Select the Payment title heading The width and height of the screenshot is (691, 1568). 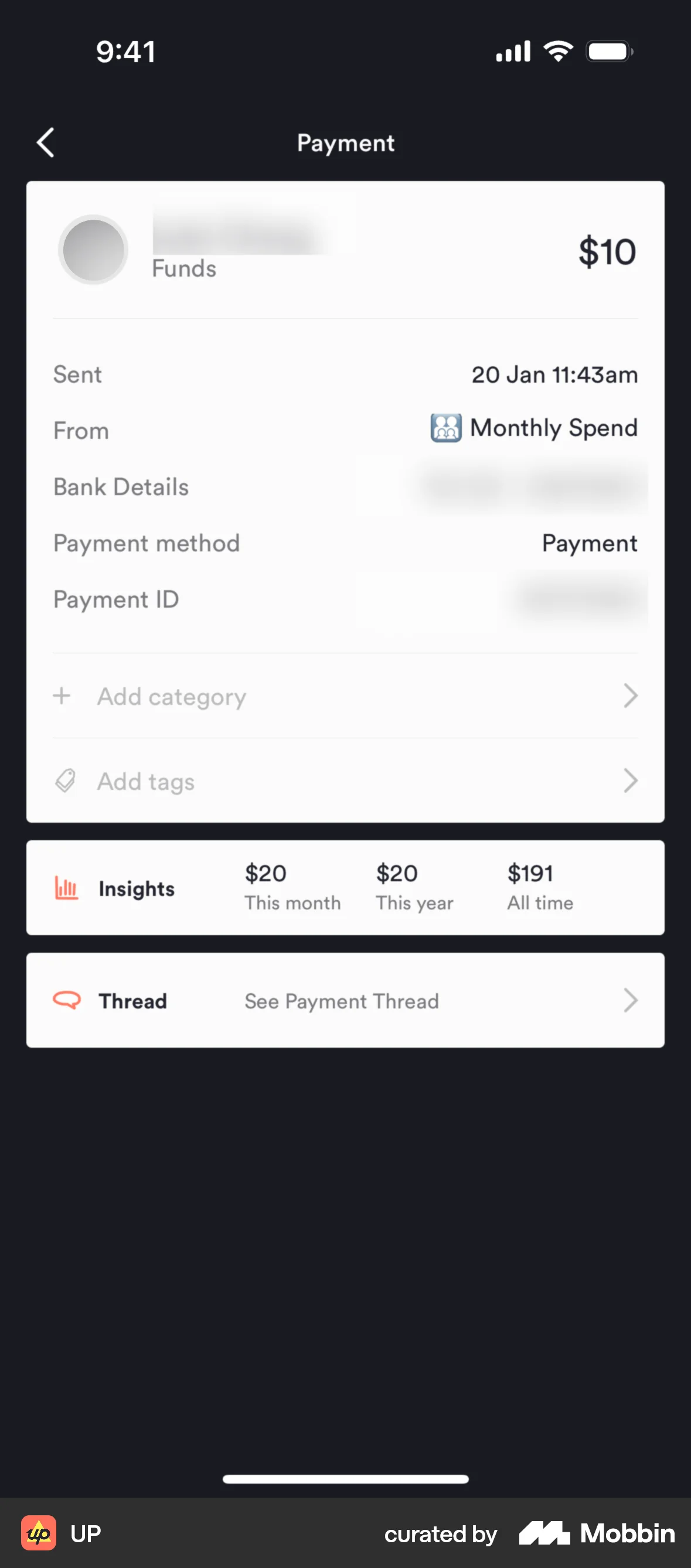(x=345, y=142)
